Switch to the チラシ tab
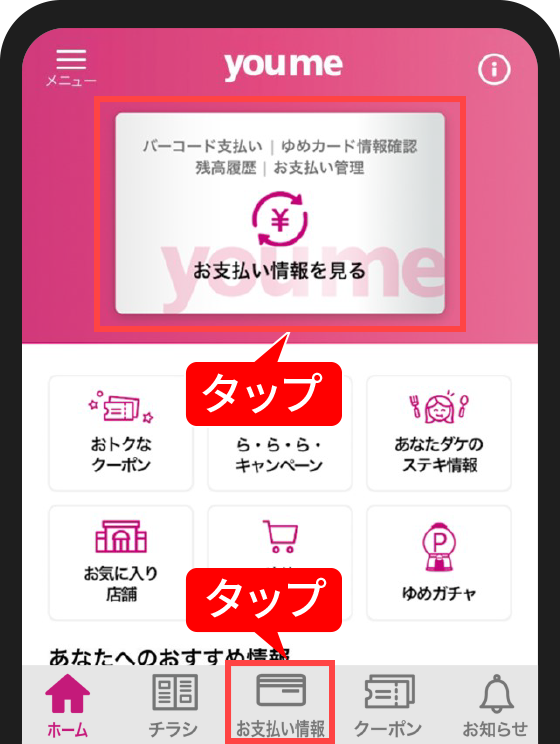560x744 pixels. click(x=174, y=706)
